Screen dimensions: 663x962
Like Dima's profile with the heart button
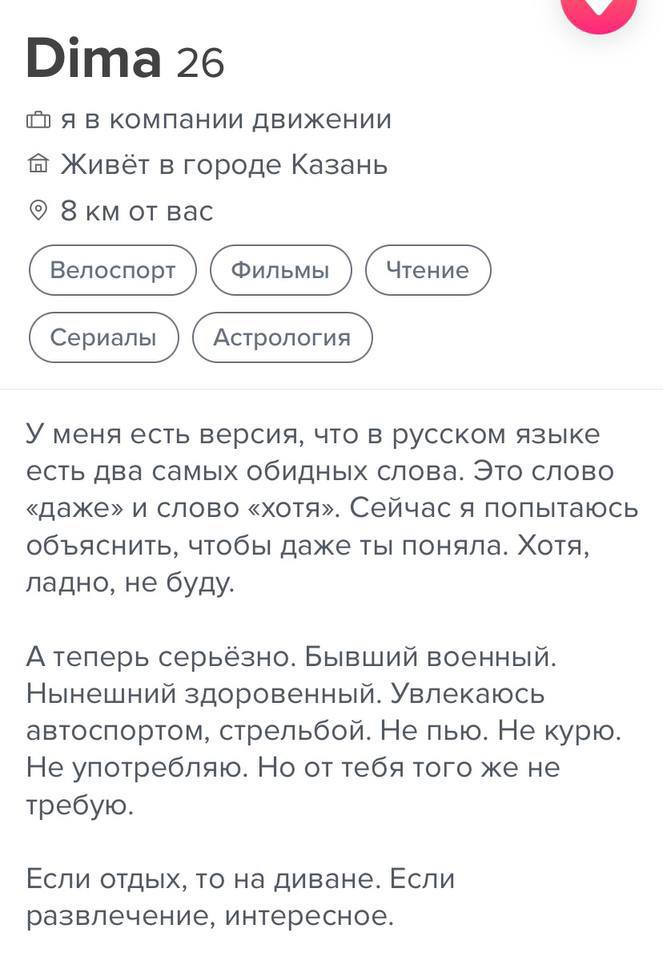pyautogui.click(x=598, y=12)
